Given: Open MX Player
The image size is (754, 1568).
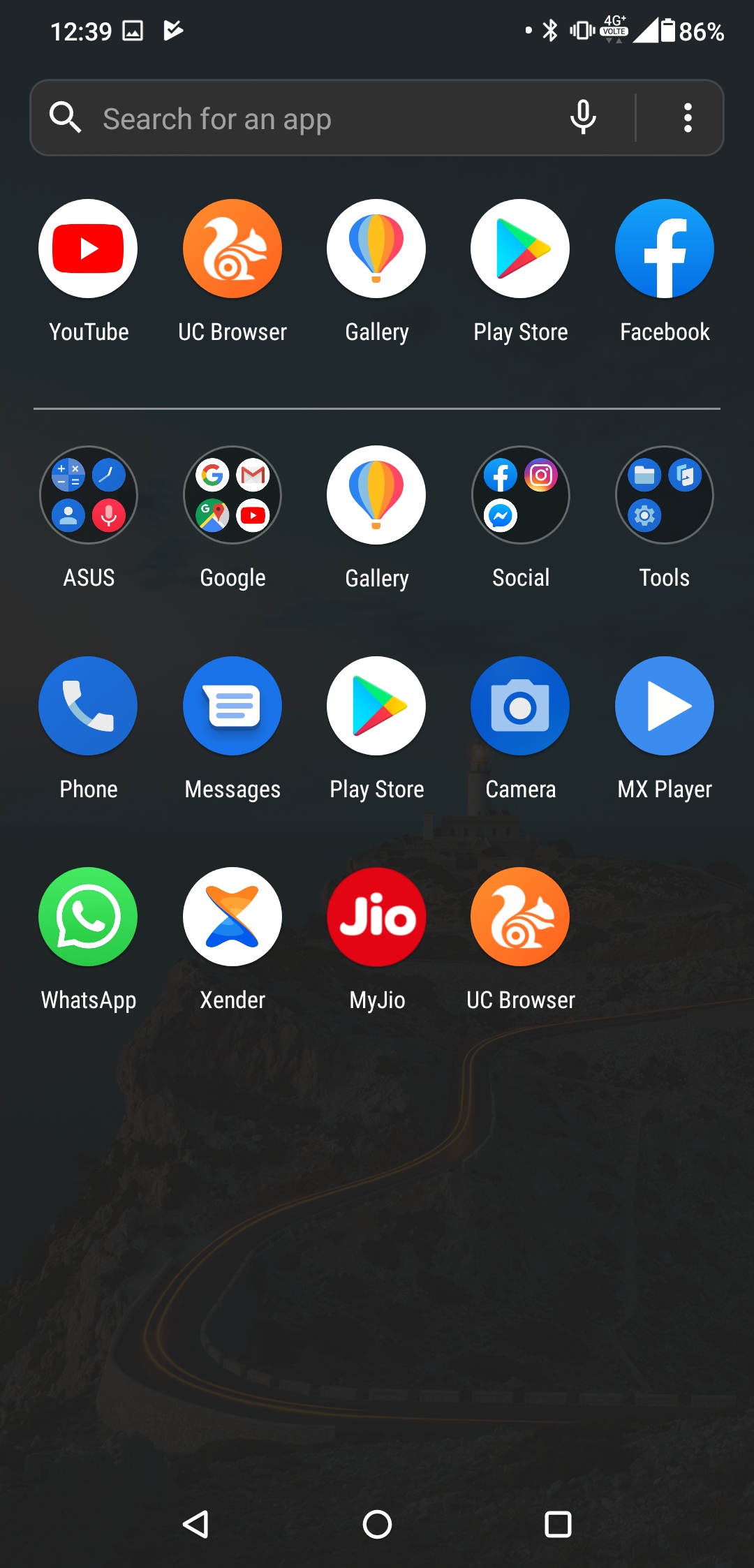Looking at the screenshot, I should [x=664, y=707].
